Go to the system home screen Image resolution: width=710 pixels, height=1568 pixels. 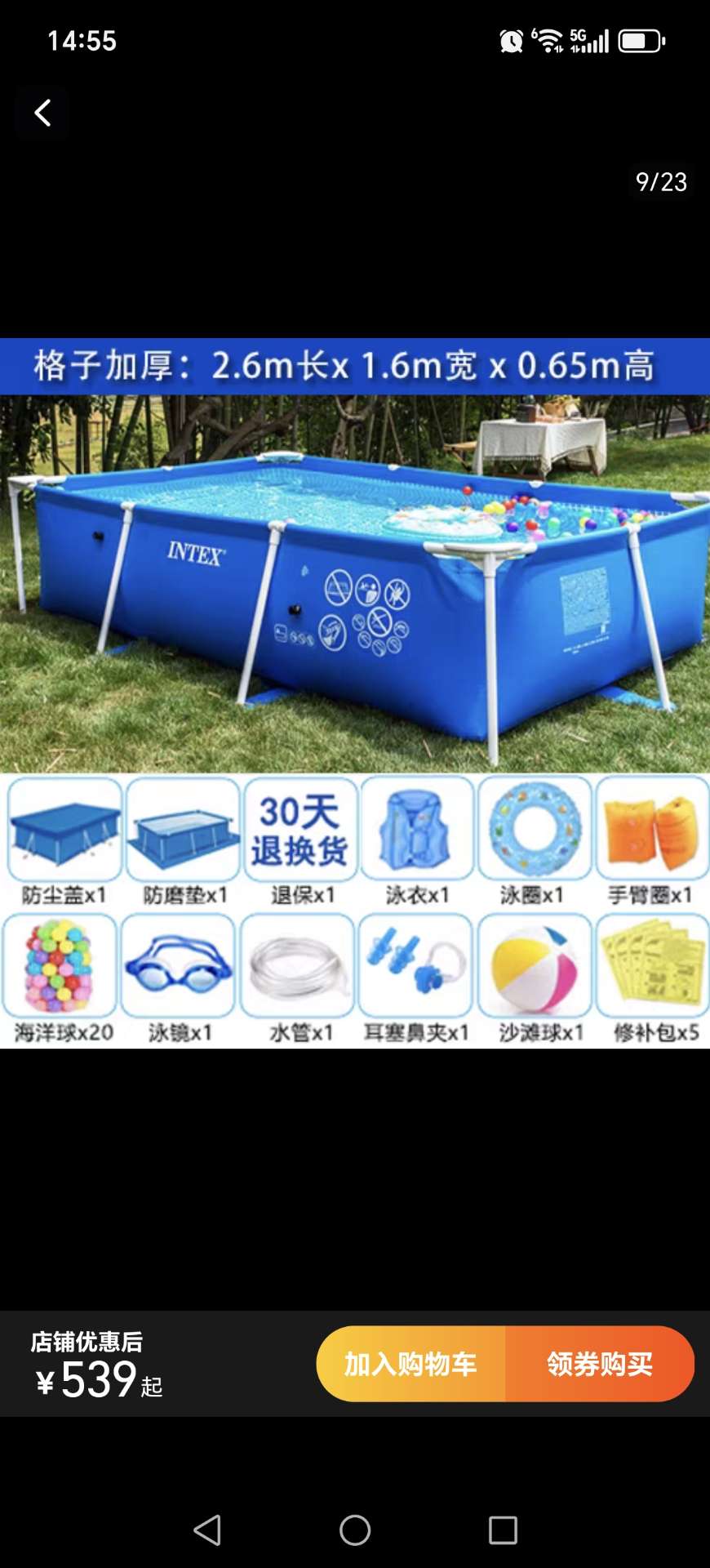tap(355, 1530)
